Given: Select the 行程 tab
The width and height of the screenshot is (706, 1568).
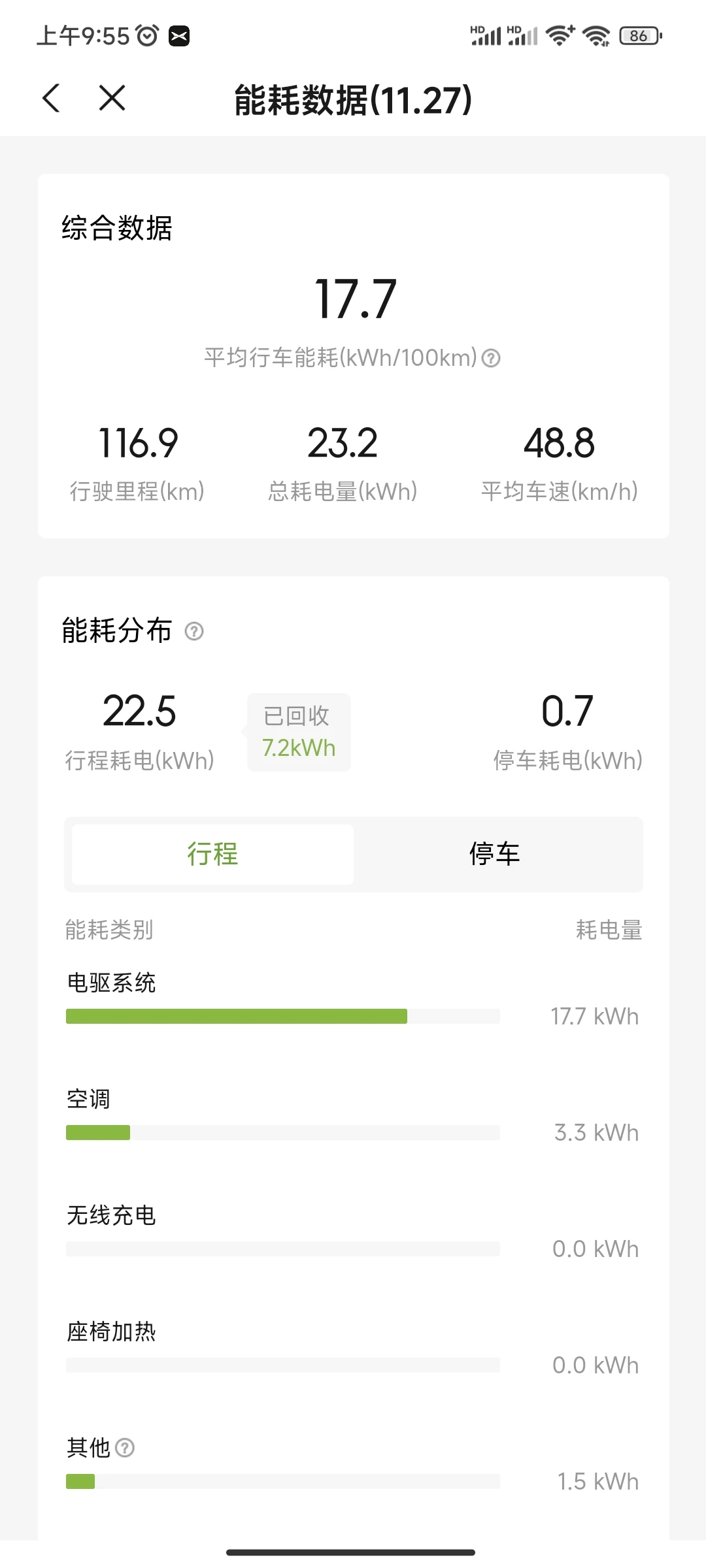Looking at the screenshot, I should [x=213, y=854].
